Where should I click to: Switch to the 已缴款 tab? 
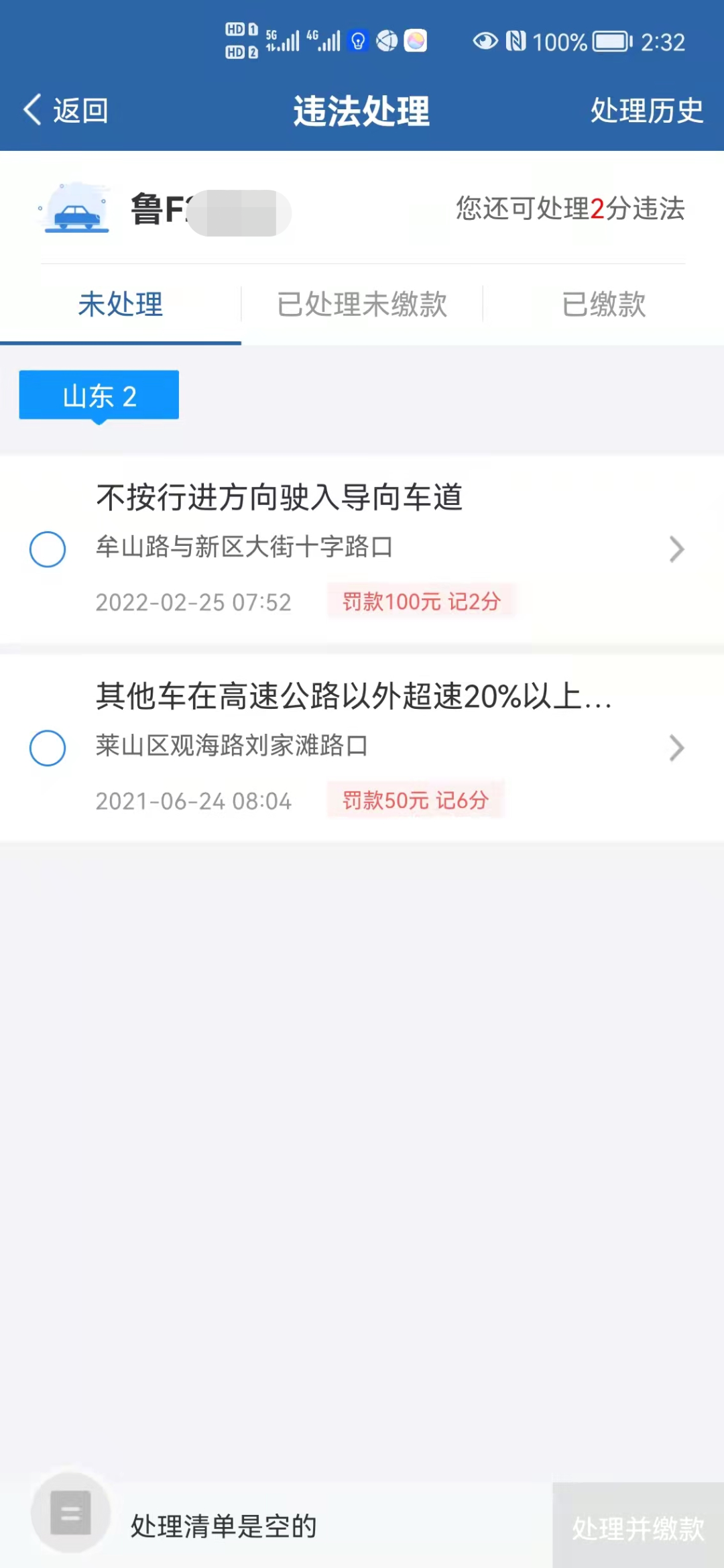603,304
